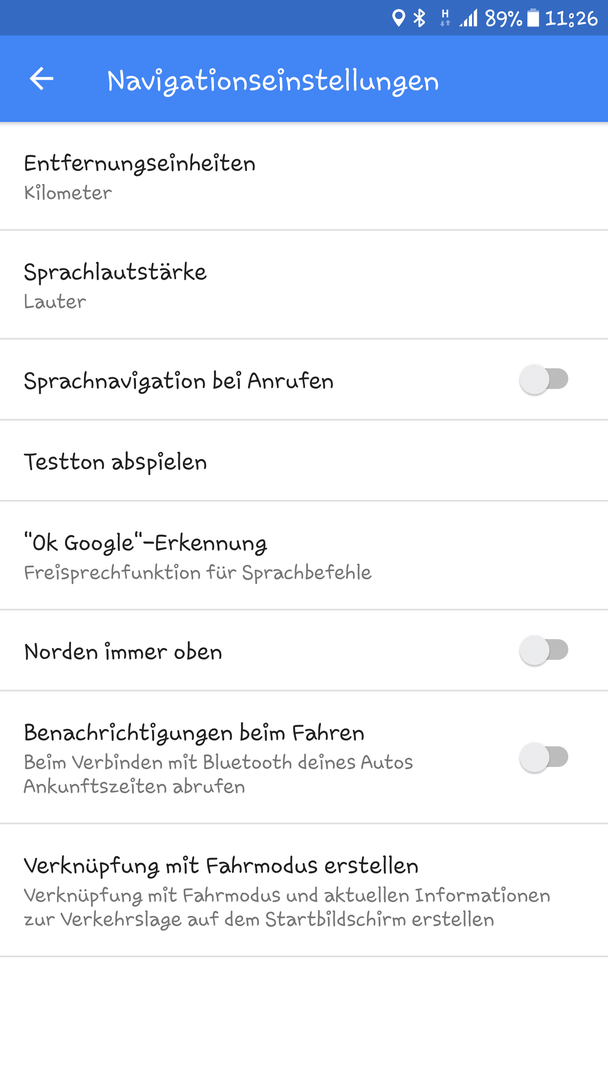Open the Entfernungseinheiten setting
This screenshot has height=1080, width=608.
304,176
